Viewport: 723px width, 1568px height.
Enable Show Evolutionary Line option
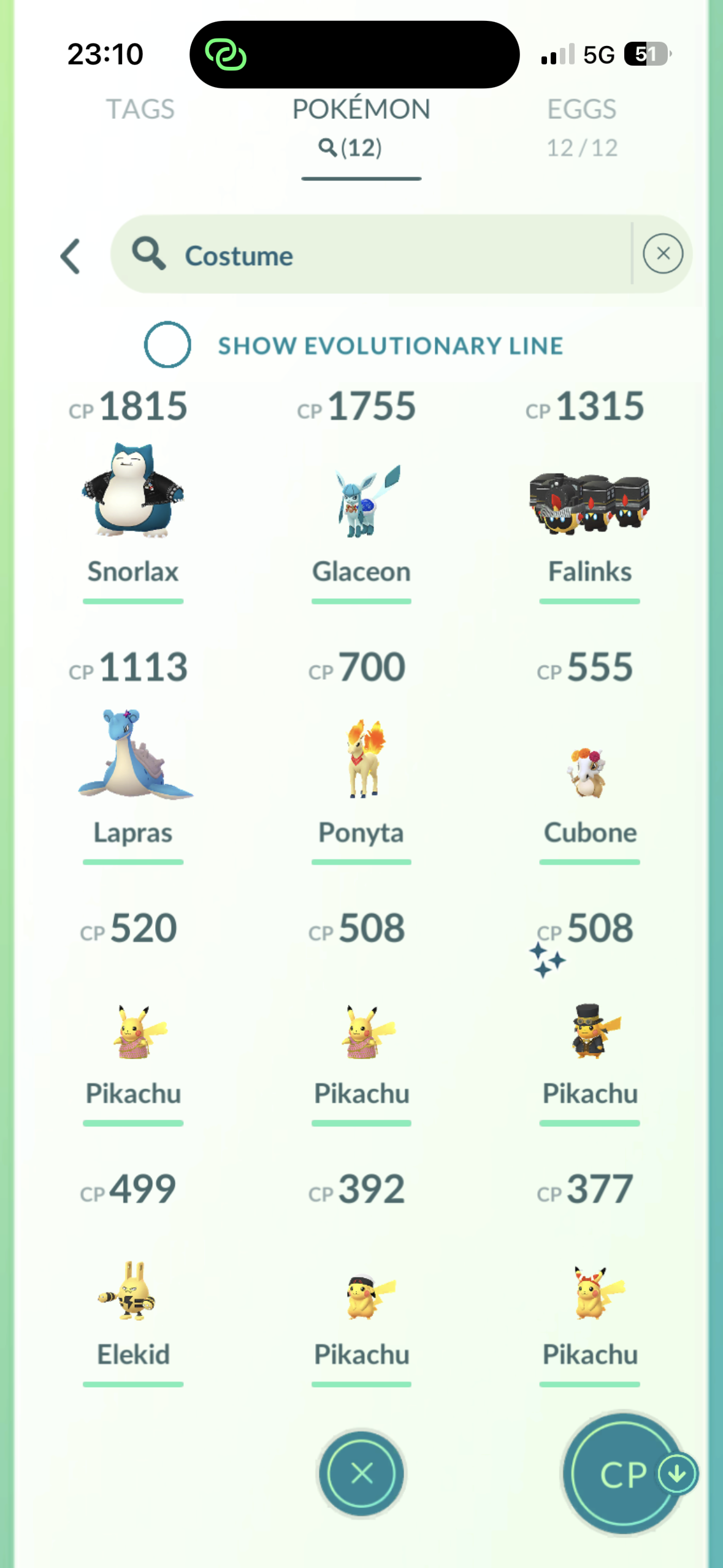pos(167,345)
